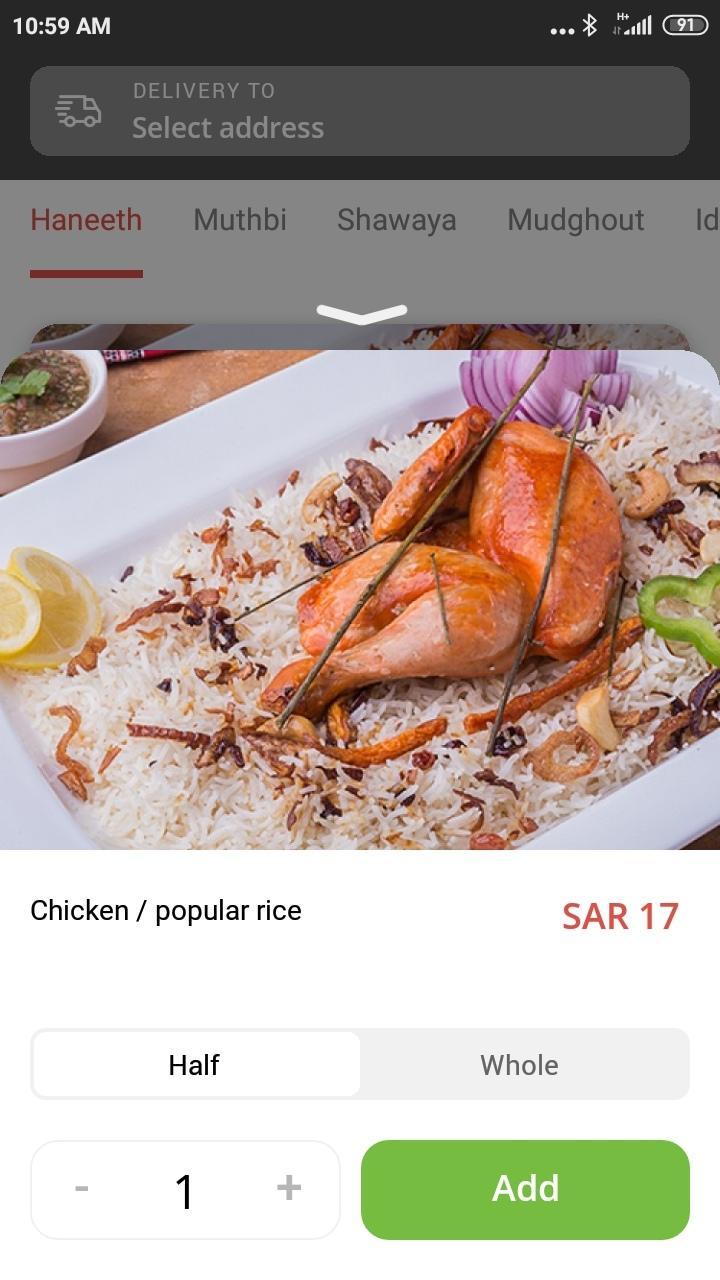Choose a delivery address
Viewport: 720px width, 1280px height.
click(x=360, y=111)
